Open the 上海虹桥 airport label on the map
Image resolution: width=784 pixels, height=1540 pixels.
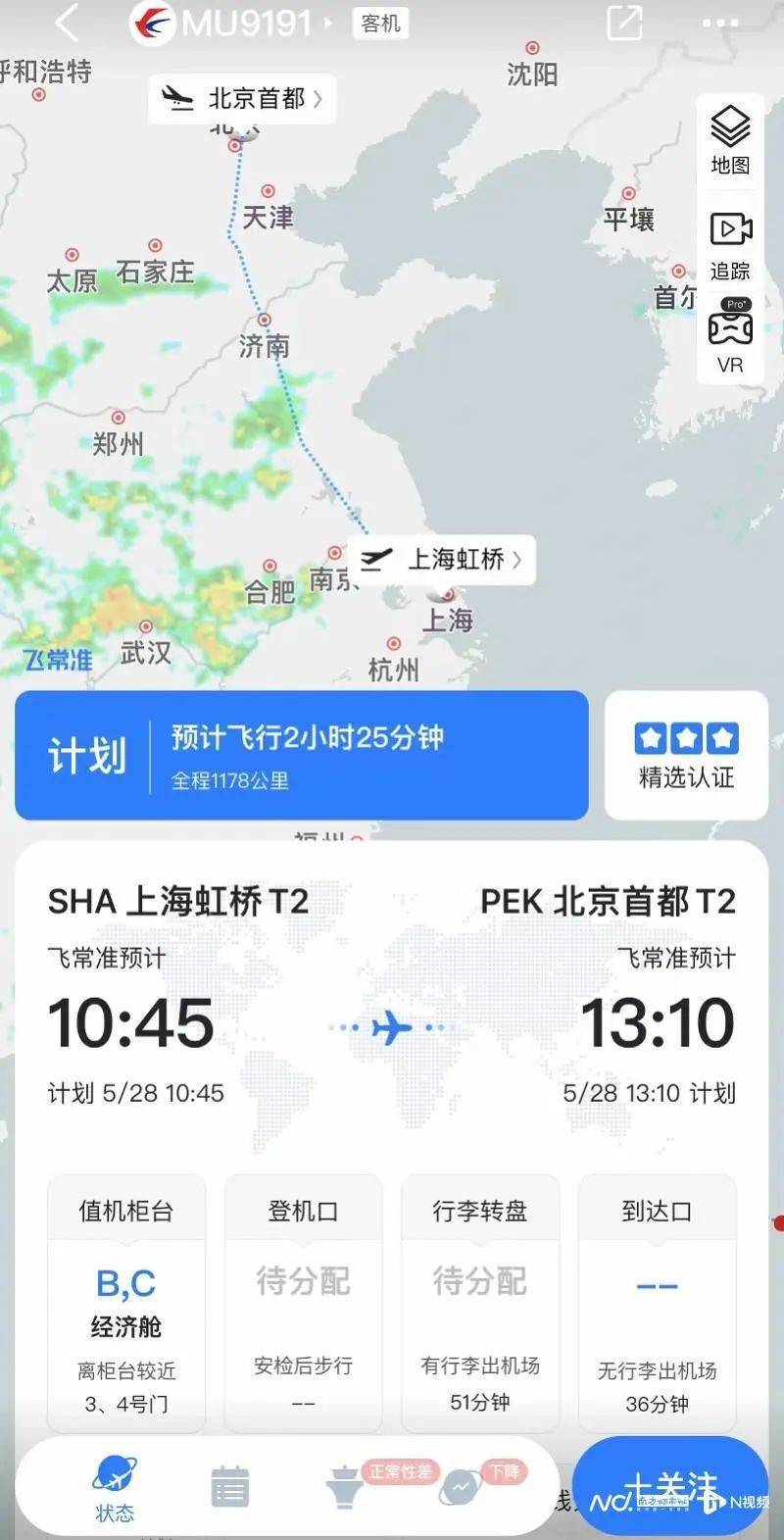click(x=442, y=560)
